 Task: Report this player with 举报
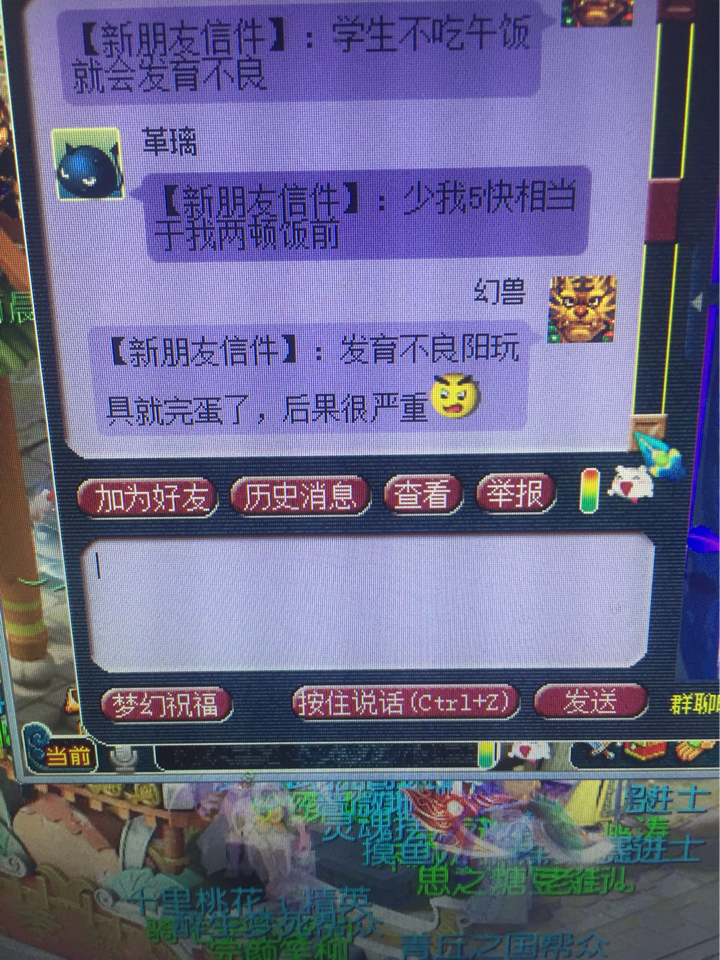coord(515,493)
